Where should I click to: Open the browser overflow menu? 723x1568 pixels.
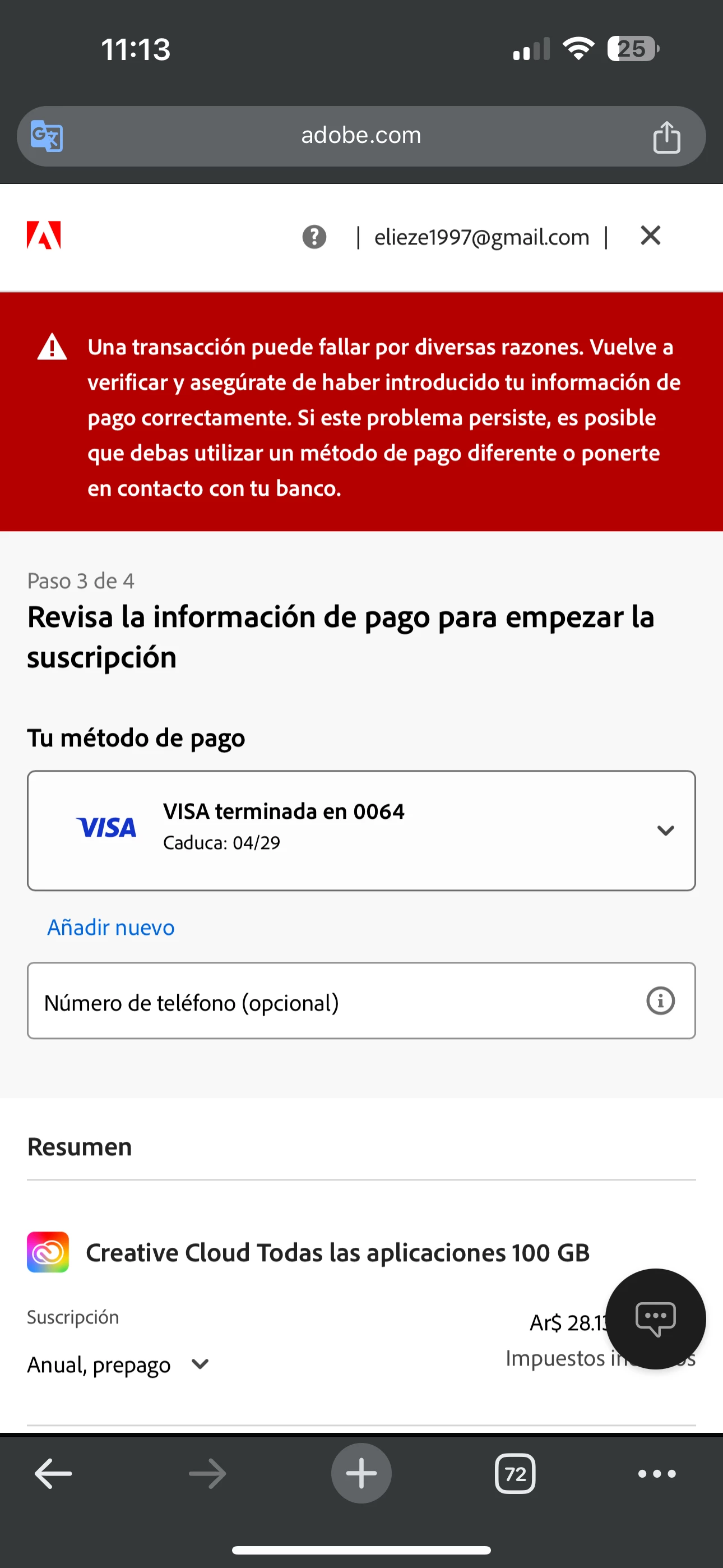(x=657, y=1474)
